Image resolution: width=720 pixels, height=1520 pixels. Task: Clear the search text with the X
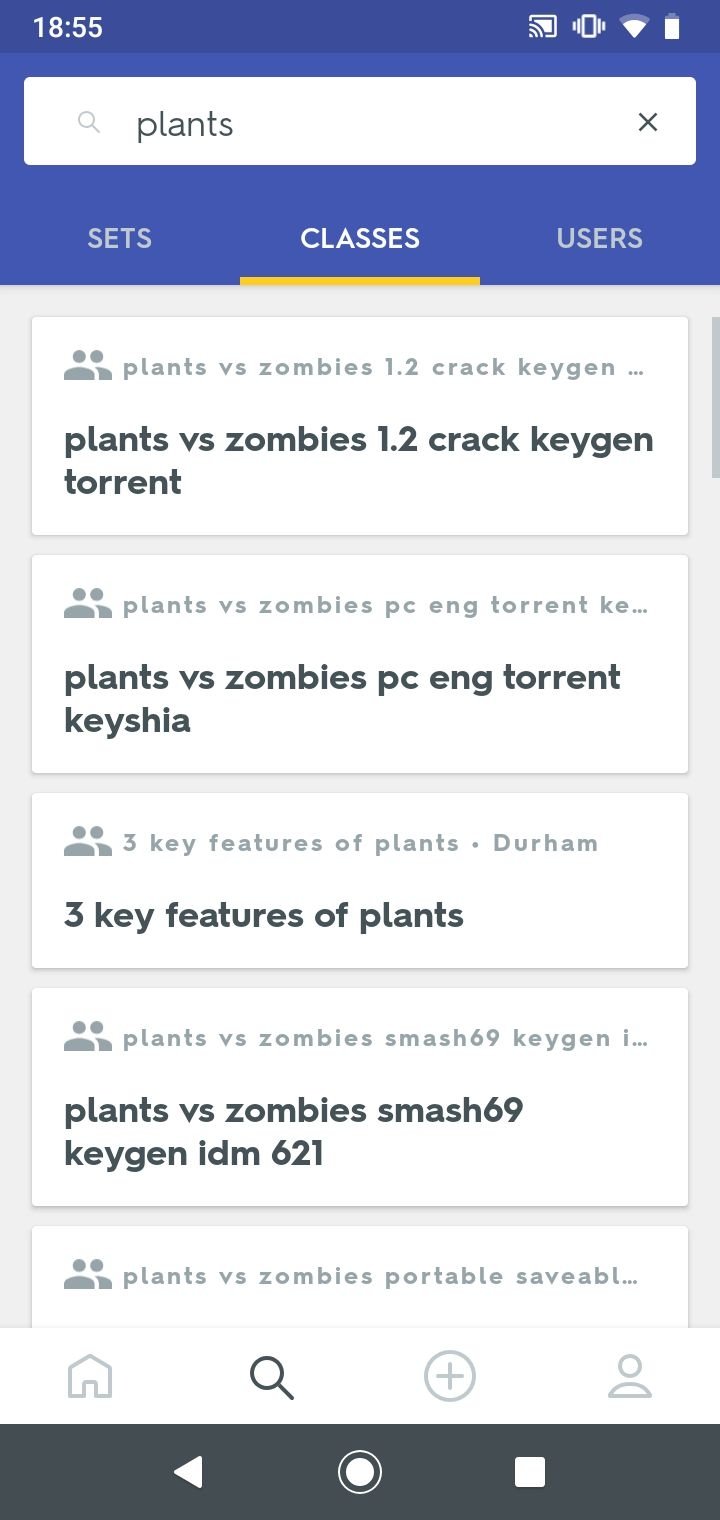point(648,122)
